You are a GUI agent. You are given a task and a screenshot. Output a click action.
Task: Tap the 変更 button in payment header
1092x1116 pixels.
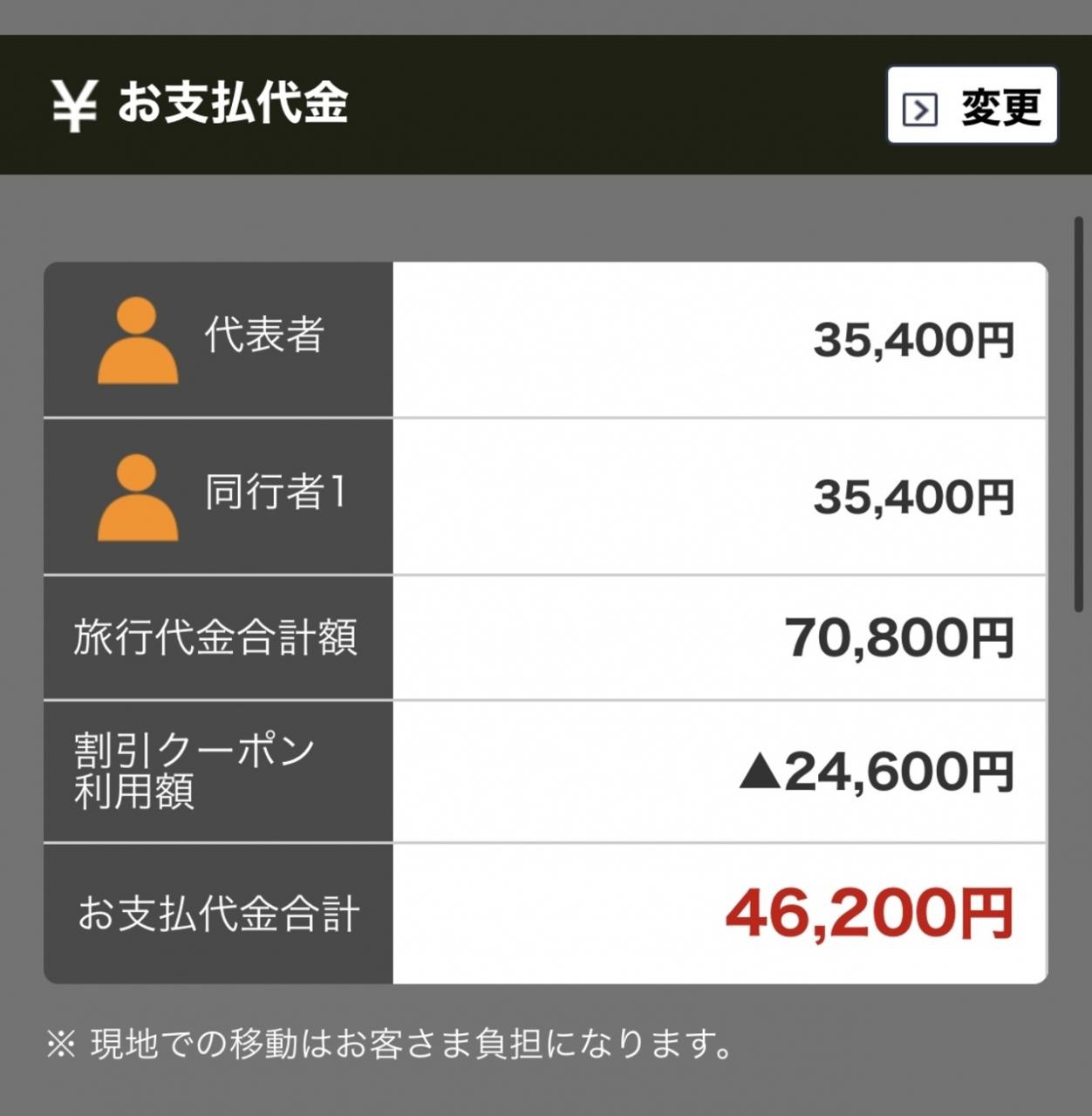pyautogui.click(x=973, y=105)
